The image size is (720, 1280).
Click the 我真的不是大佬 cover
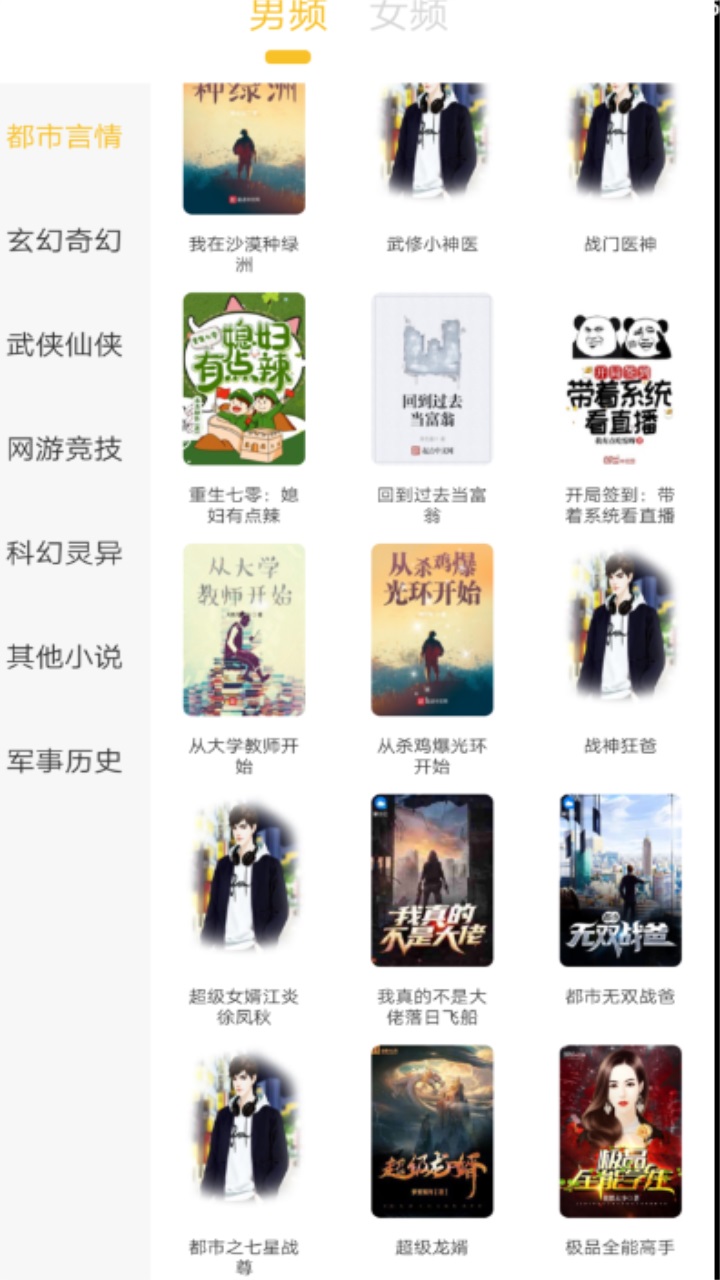tap(432, 880)
